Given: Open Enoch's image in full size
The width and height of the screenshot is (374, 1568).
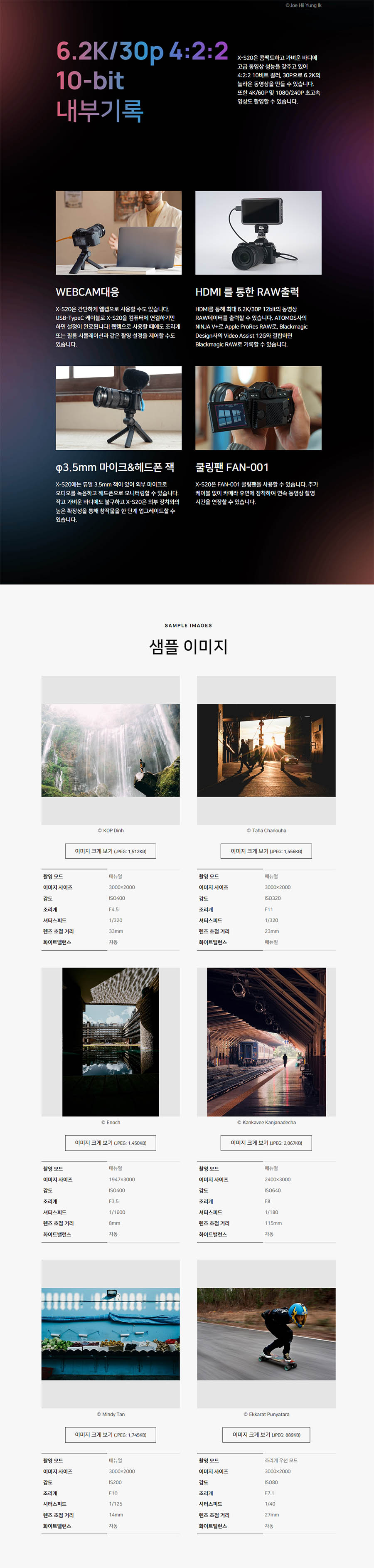Looking at the screenshot, I should 111,1143.
